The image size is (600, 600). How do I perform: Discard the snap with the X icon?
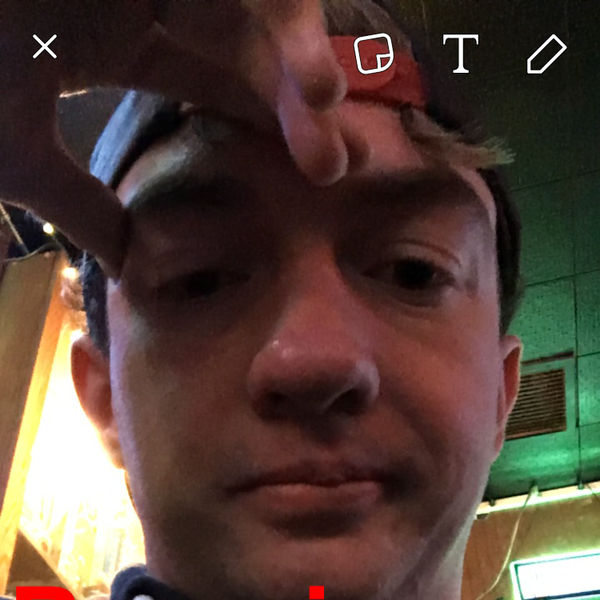pyautogui.click(x=44, y=46)
